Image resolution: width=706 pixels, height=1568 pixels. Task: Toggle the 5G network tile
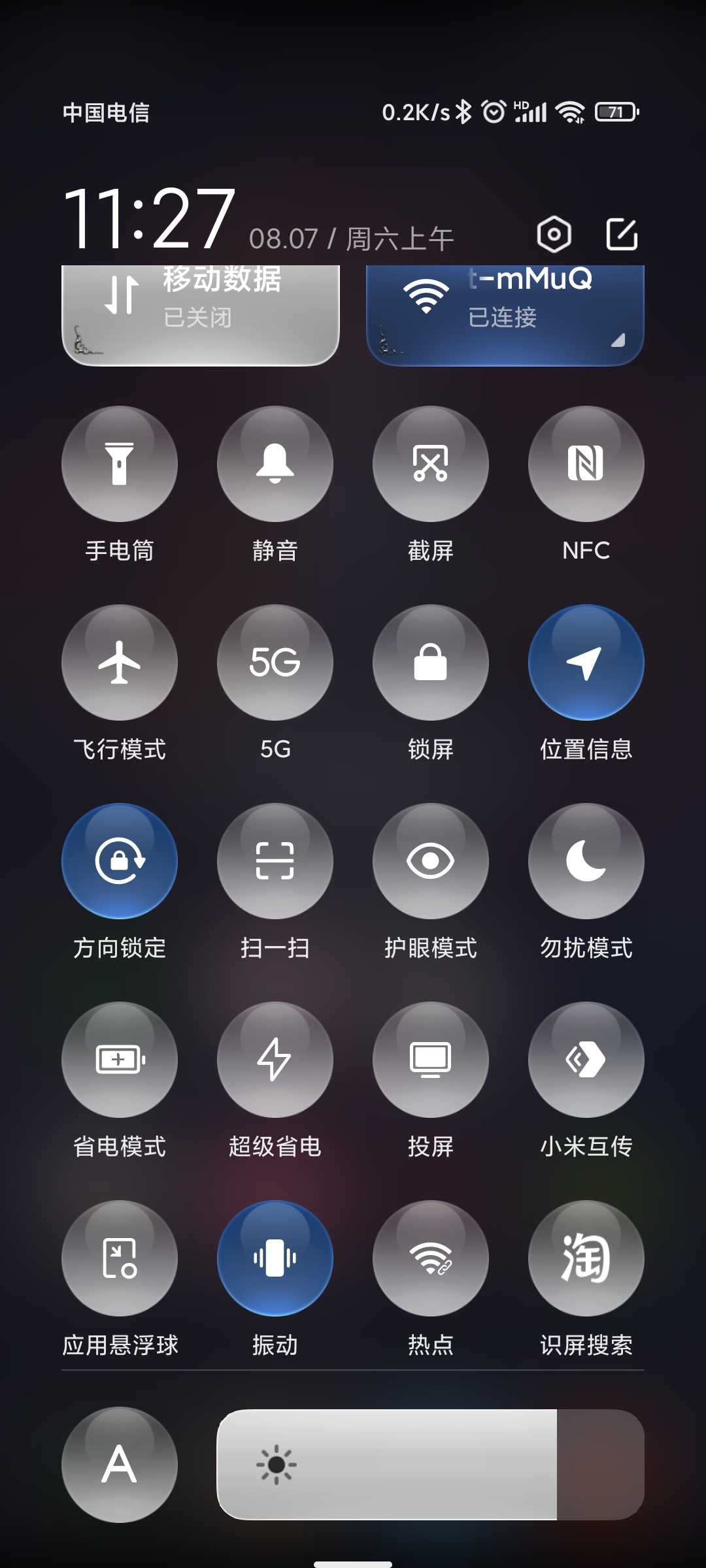tap(275, 662)
